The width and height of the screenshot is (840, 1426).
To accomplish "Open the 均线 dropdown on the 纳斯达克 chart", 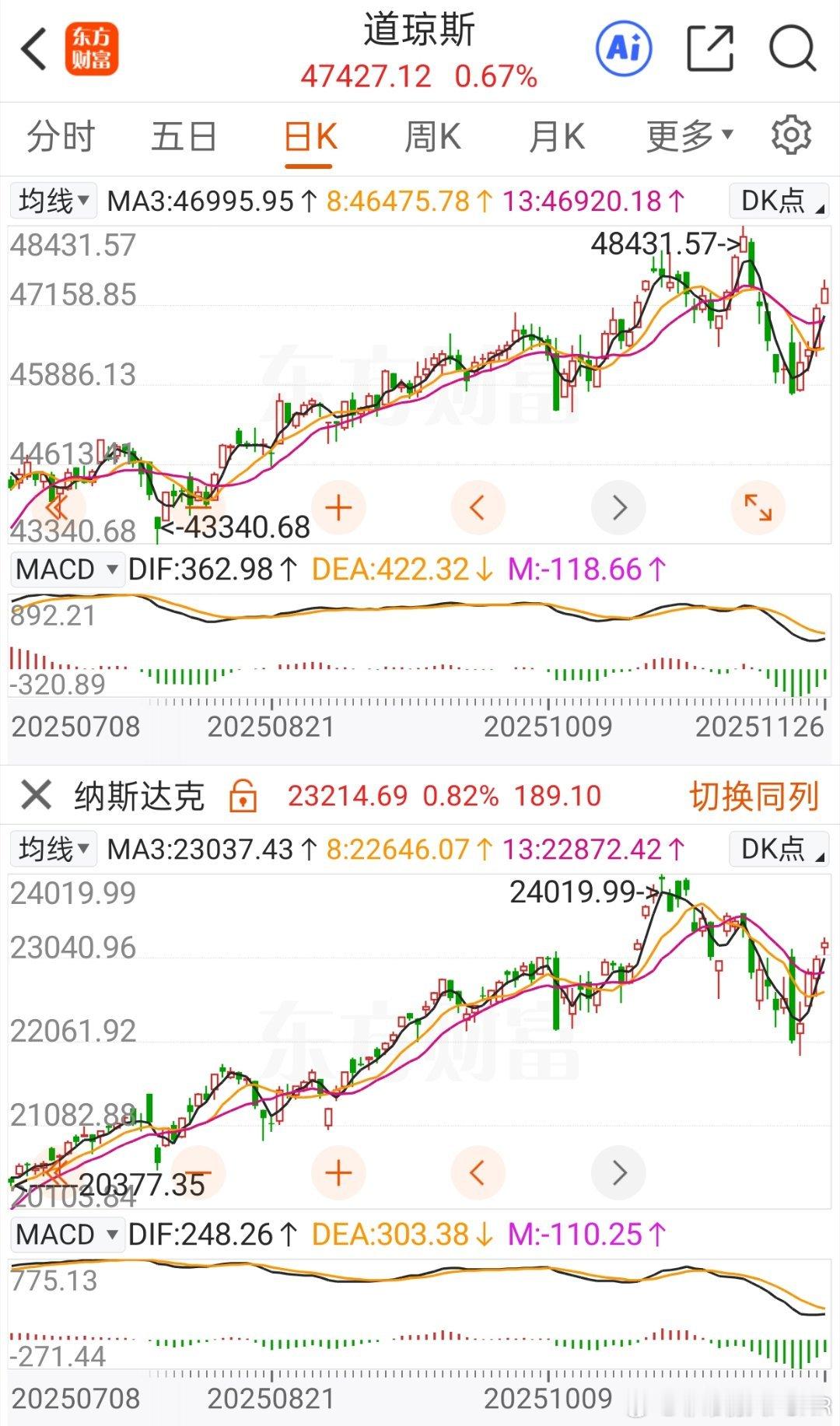I will (54, 849).
